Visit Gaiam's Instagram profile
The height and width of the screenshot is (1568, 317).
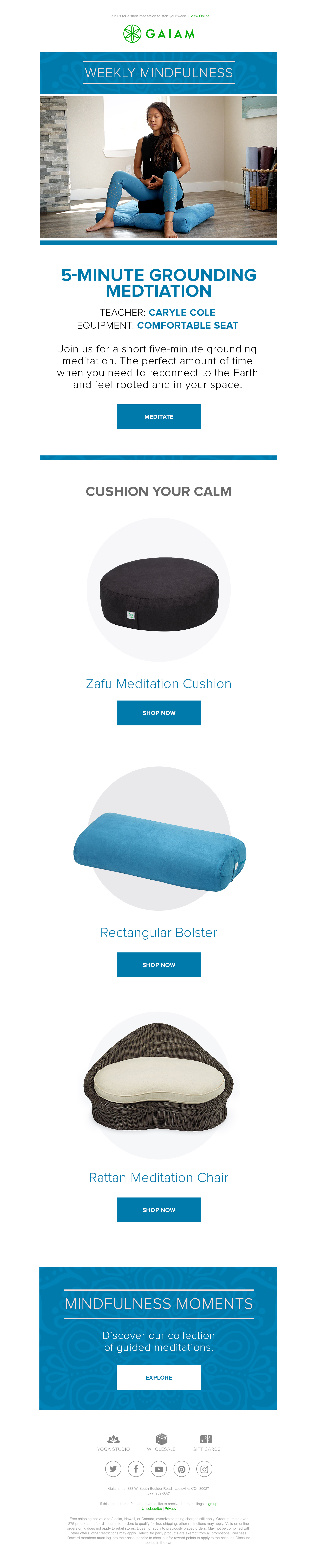[204, 1469]
